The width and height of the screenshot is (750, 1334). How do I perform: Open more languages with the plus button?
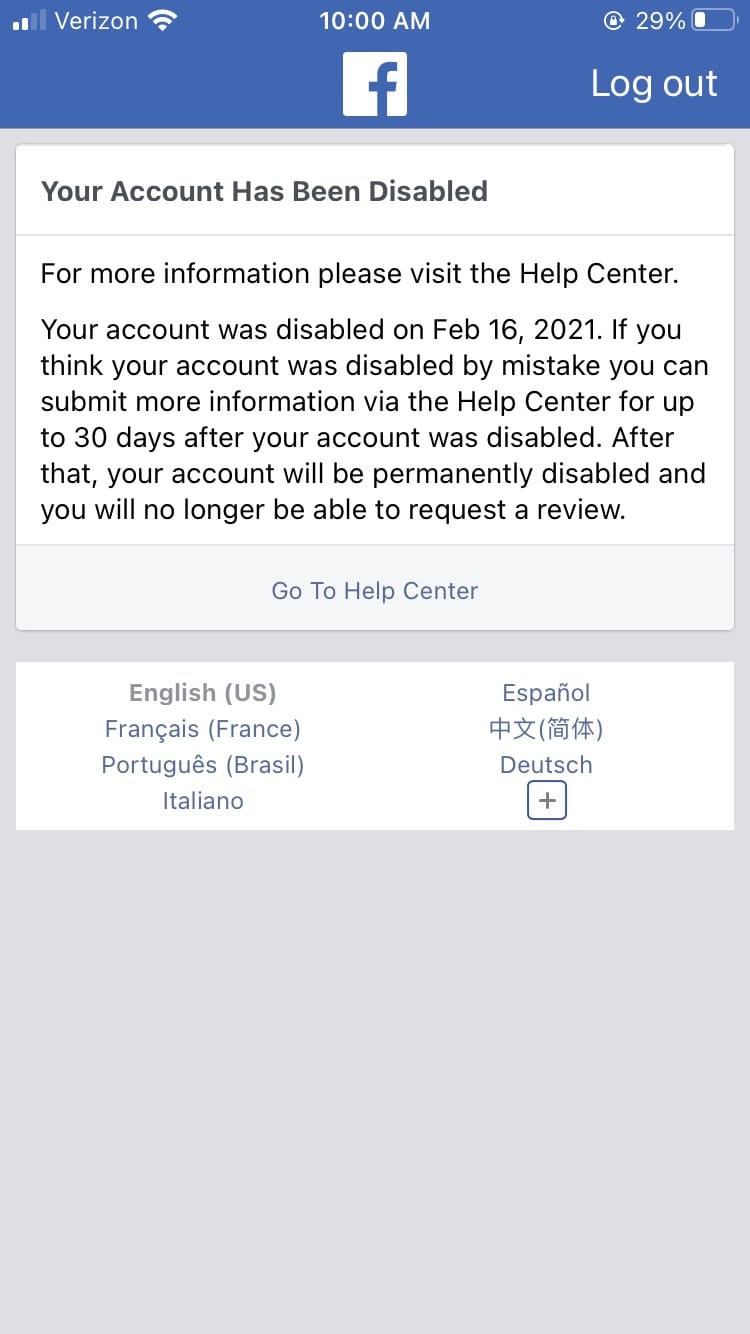[546, 800]
